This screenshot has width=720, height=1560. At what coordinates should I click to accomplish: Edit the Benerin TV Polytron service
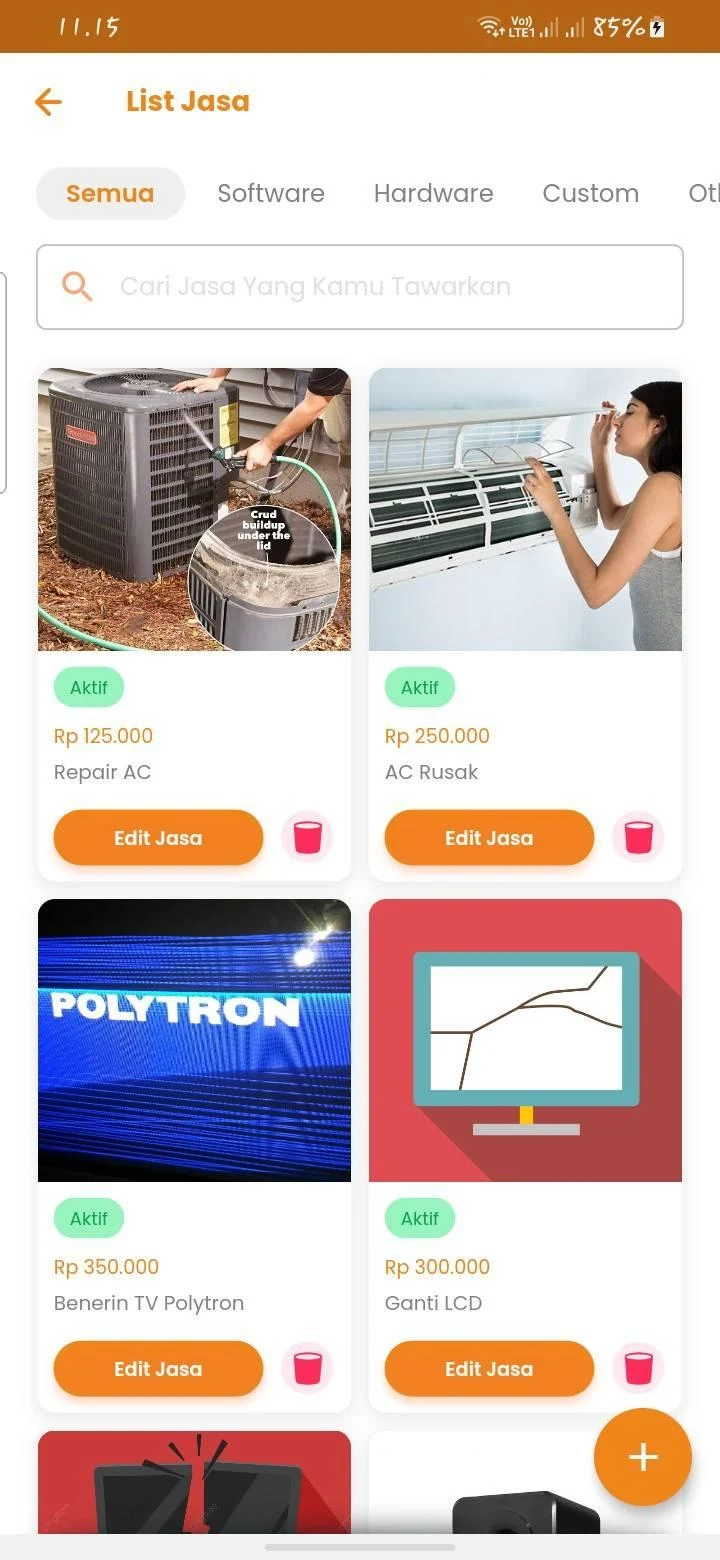click(x=158, y=1369)
